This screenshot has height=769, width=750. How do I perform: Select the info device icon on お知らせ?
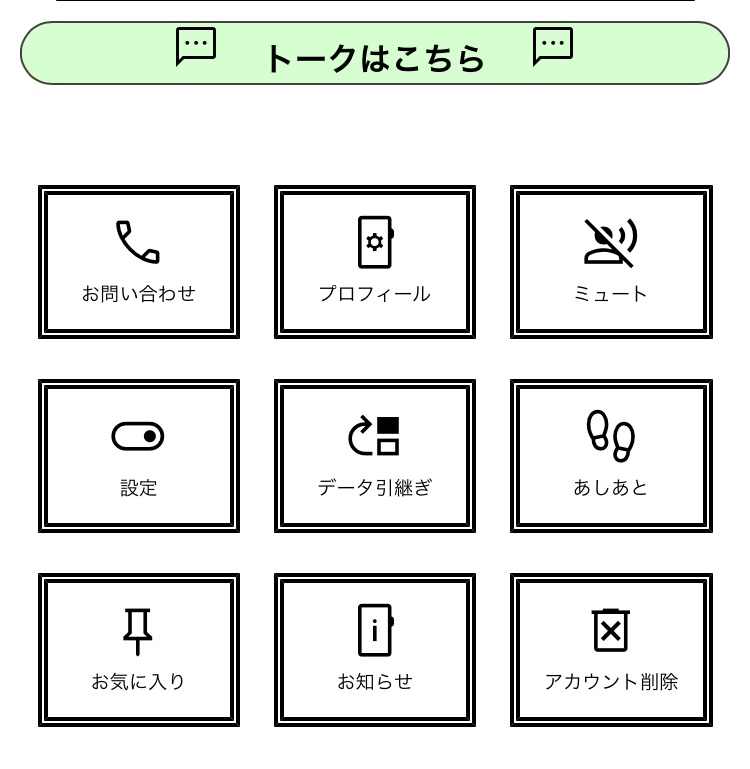point(374,628)
